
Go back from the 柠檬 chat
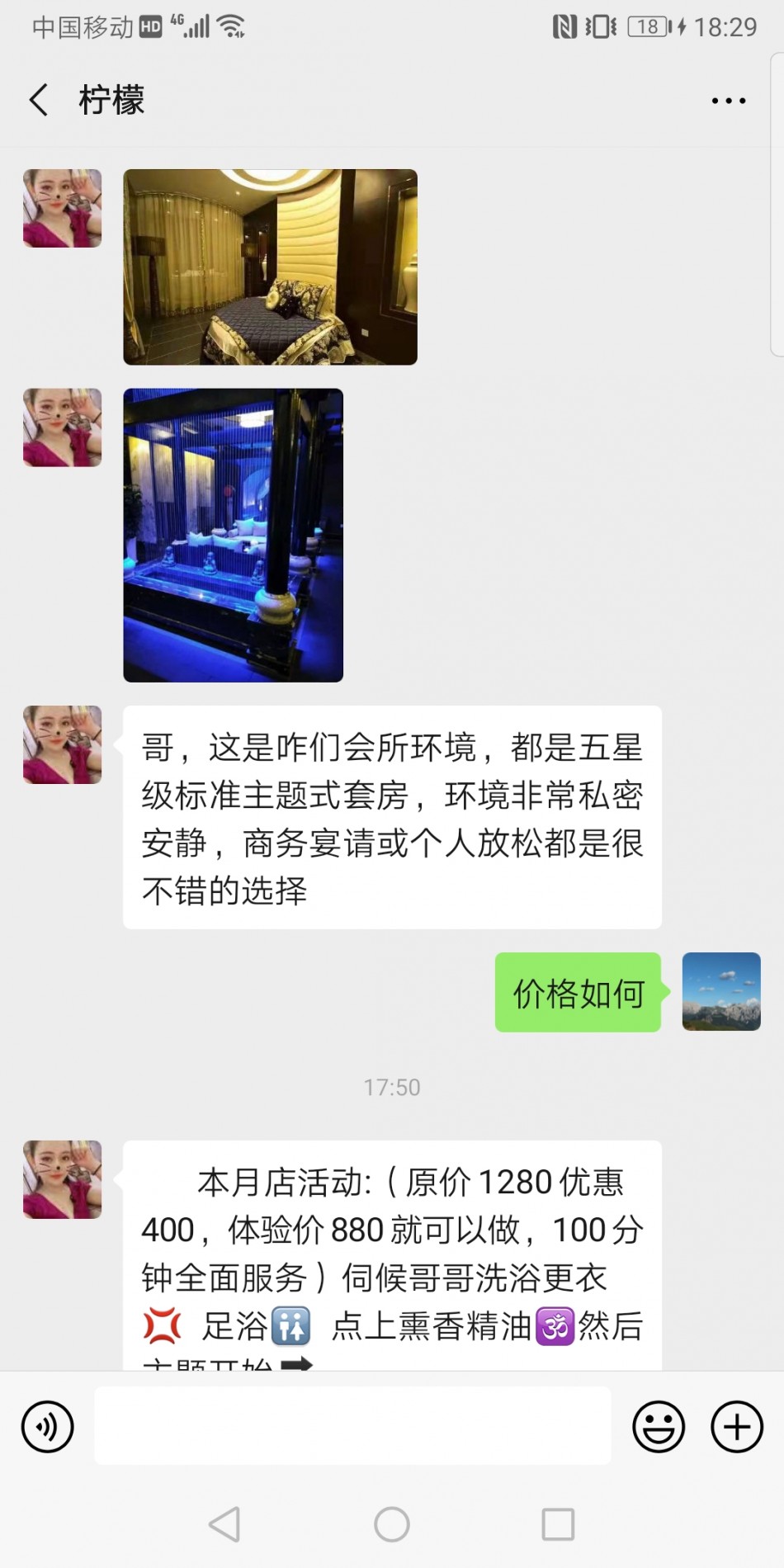(39, 100)
